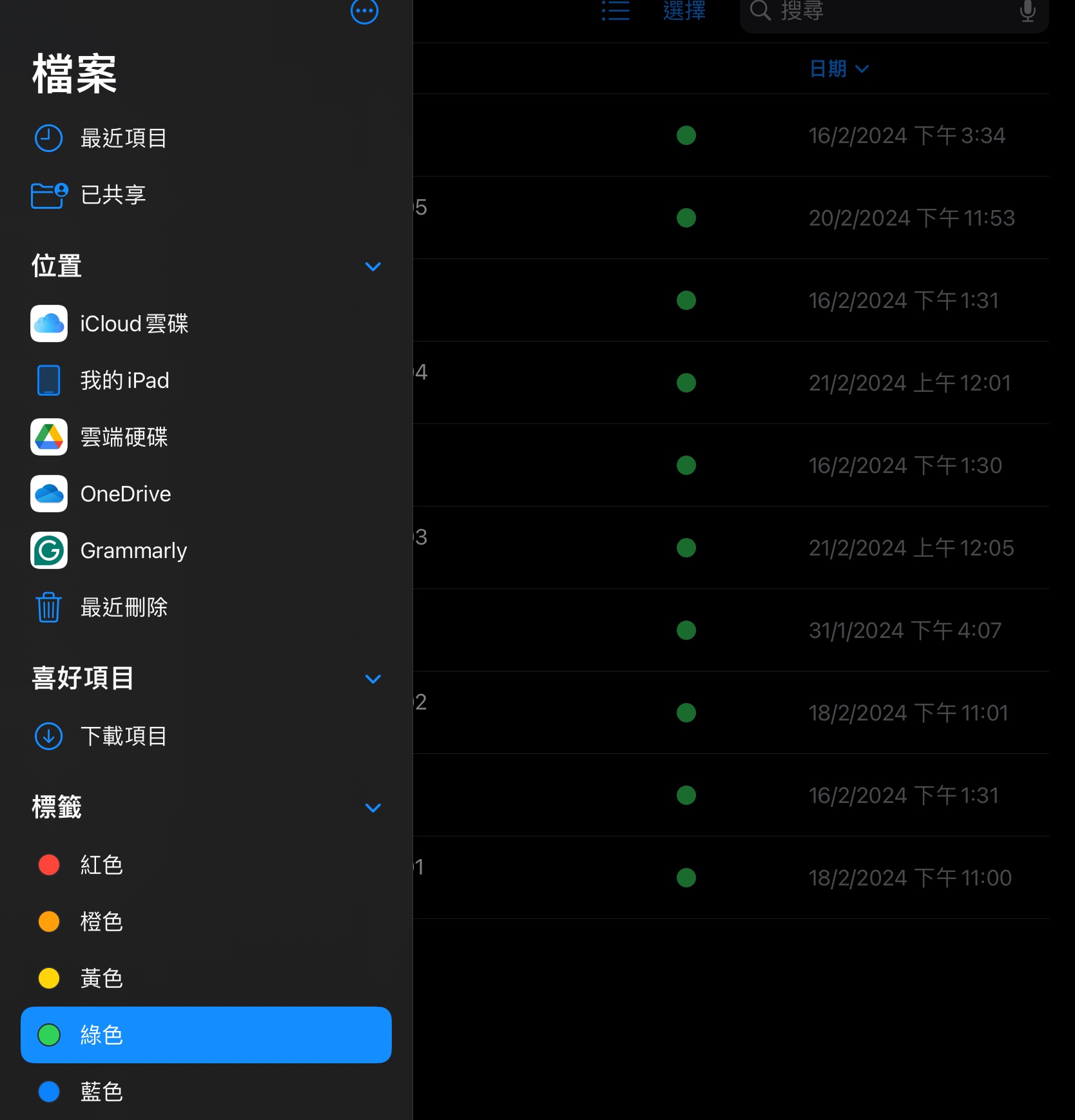The image size is (1075, 1120).
Task: Open 最近刪除 (Recently Deleted)
Action: [x=124, y=607]
